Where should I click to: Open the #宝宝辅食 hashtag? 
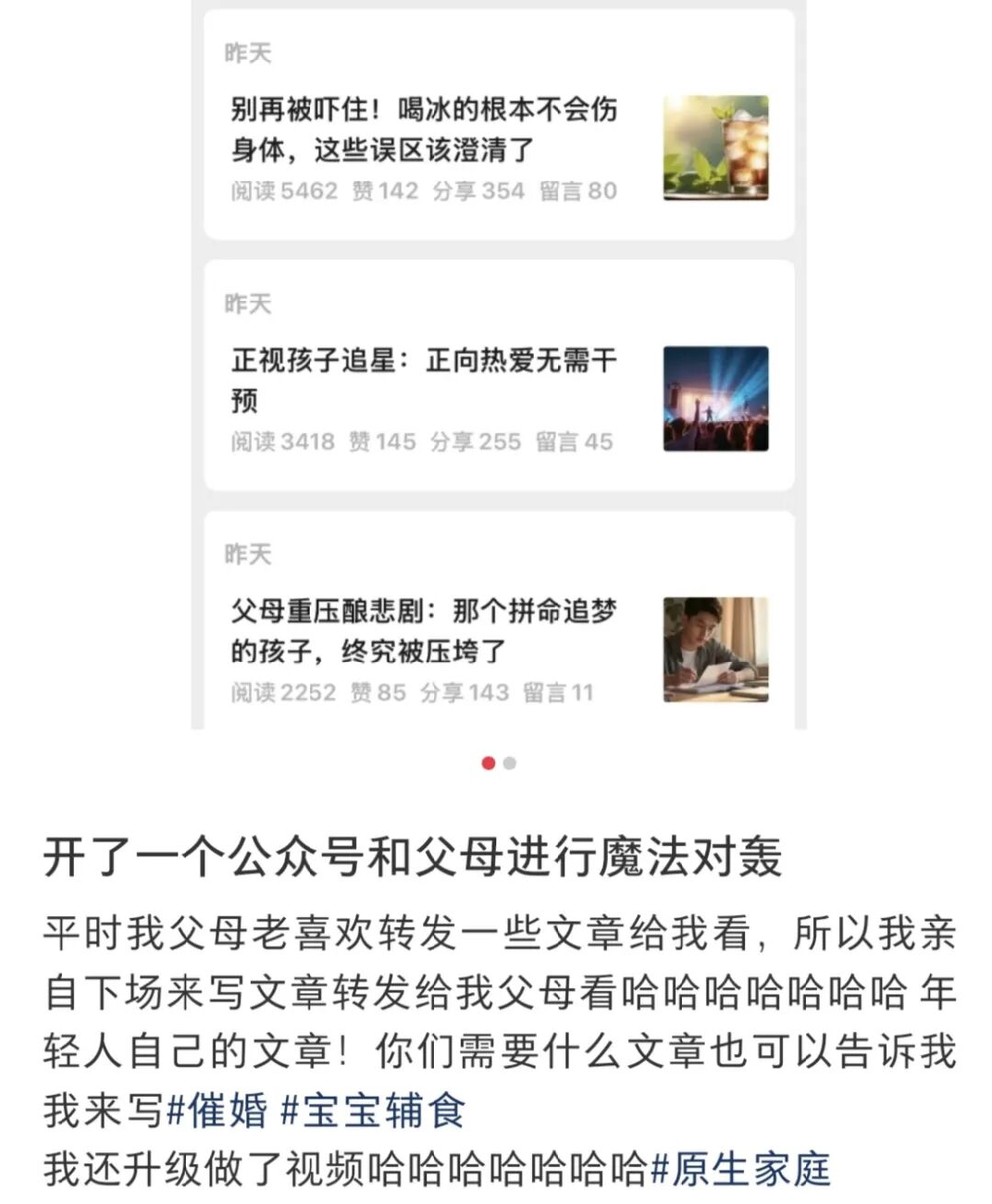[x=372, y=1110]
